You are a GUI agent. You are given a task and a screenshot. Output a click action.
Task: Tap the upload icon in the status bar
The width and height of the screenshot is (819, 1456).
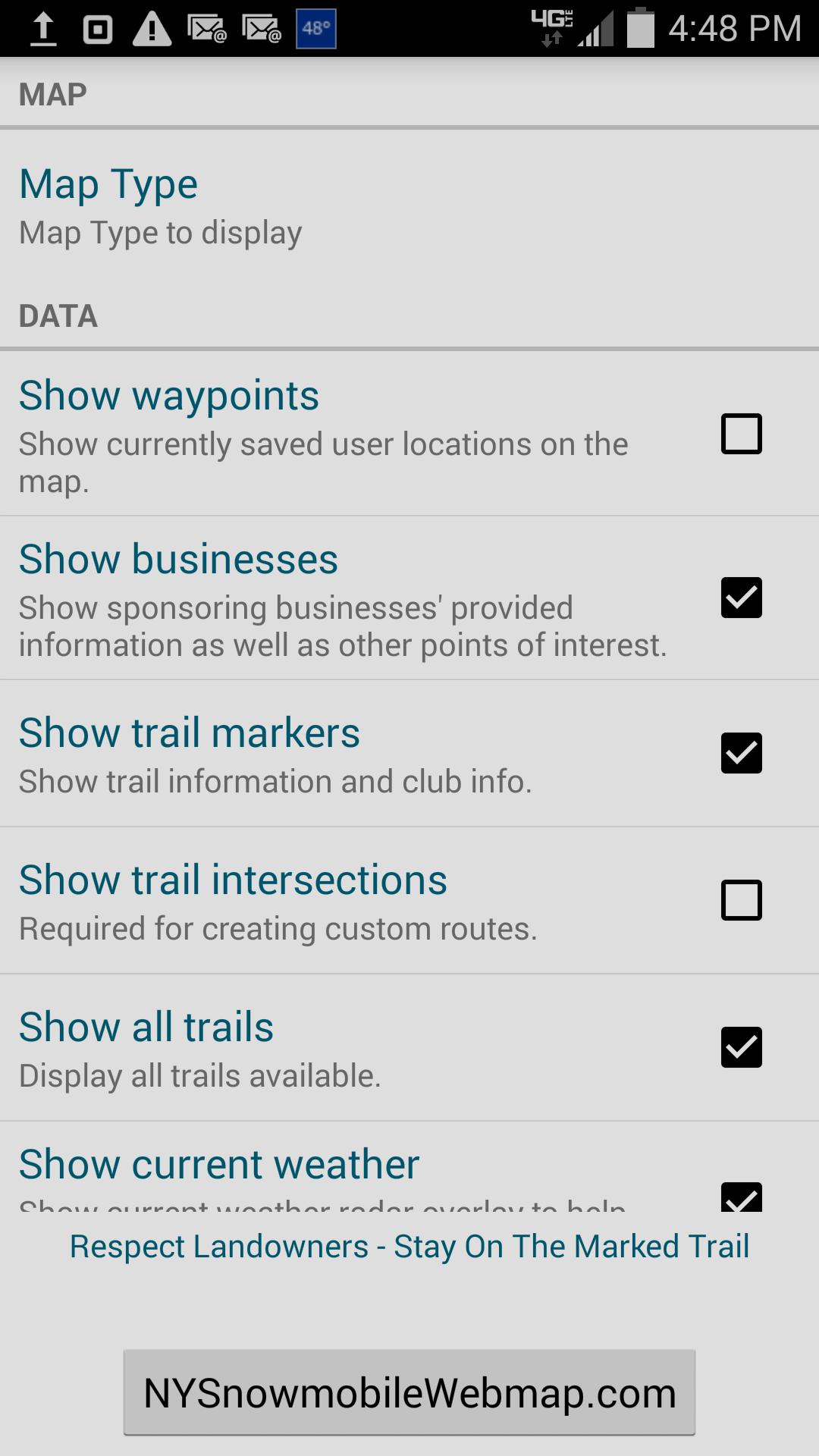pyautogui.click(x=43, y=28)
